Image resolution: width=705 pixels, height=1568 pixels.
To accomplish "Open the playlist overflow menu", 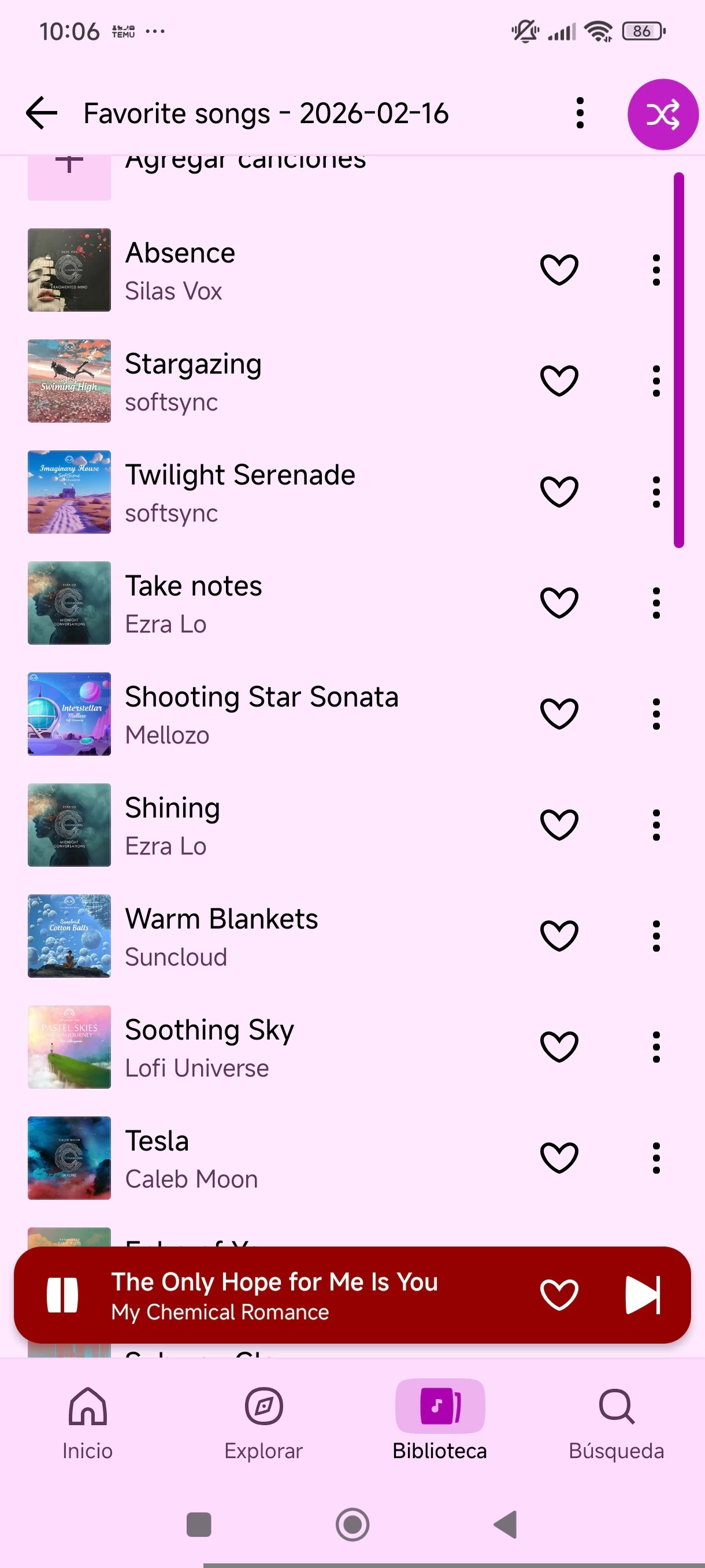I will click(x=579, y=113).
